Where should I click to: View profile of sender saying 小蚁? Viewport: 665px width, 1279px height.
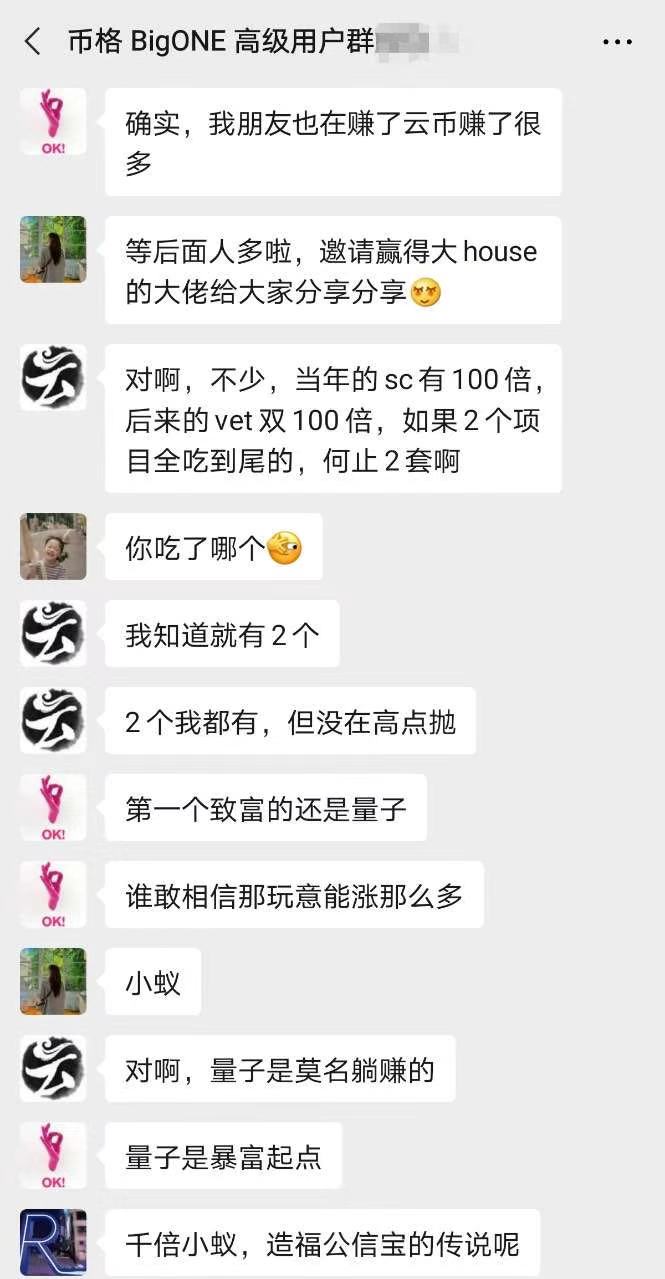[53, 981]
